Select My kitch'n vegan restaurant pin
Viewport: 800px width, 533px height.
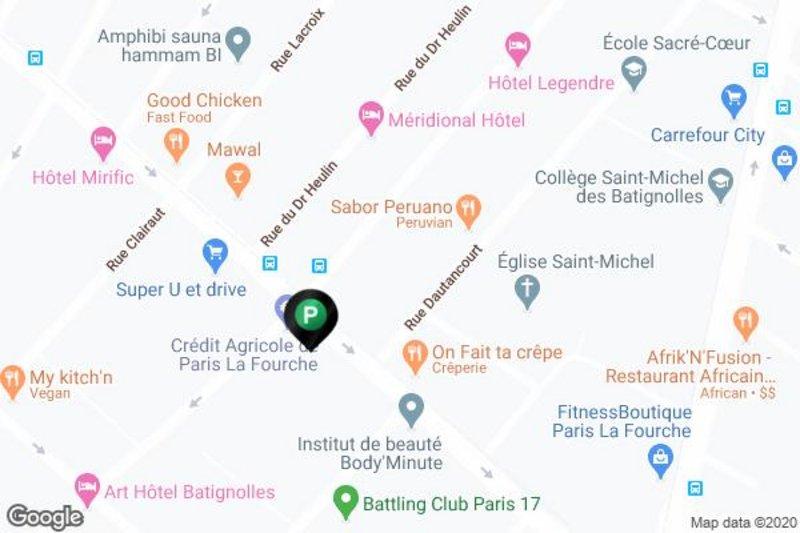pyautogui.click(x=12, y=378)
